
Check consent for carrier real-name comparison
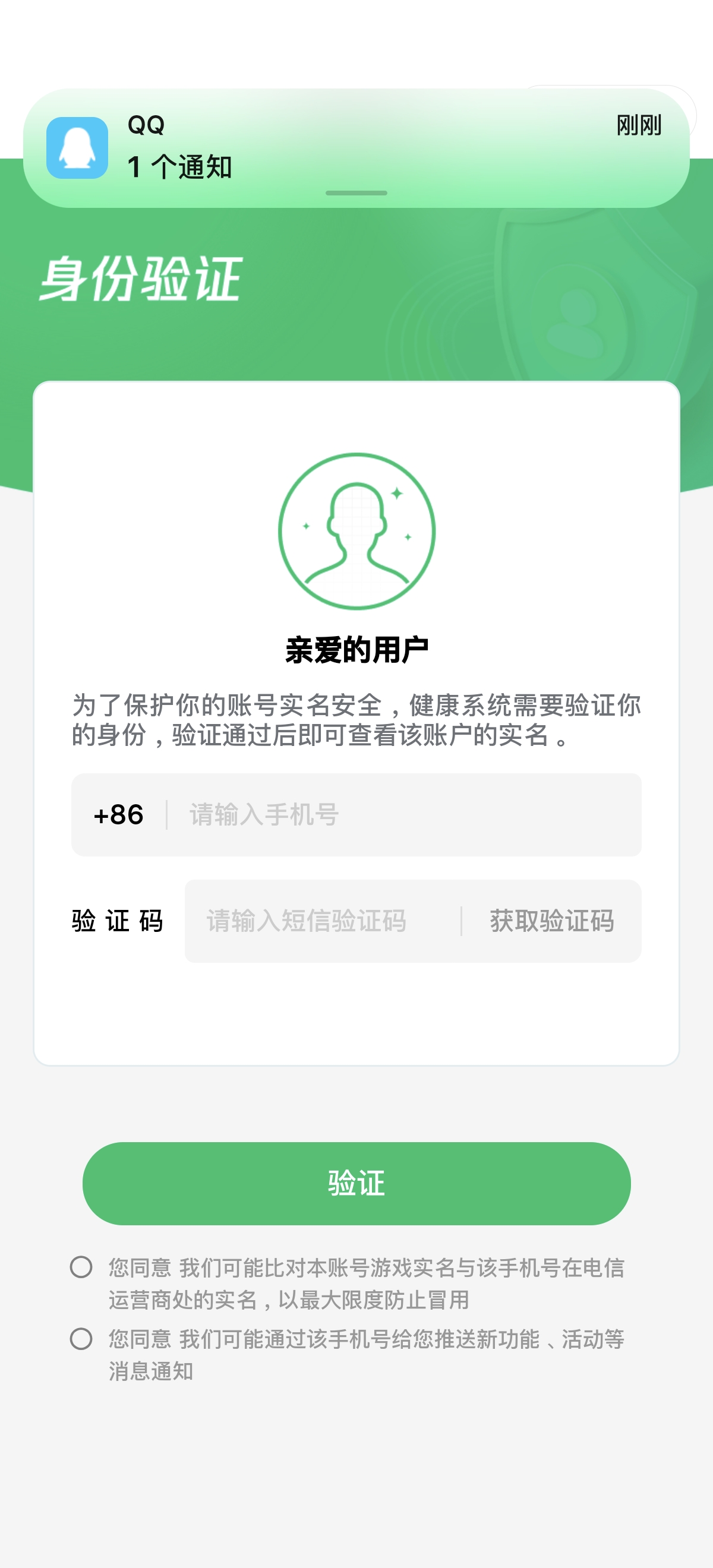pos(81,1267)
